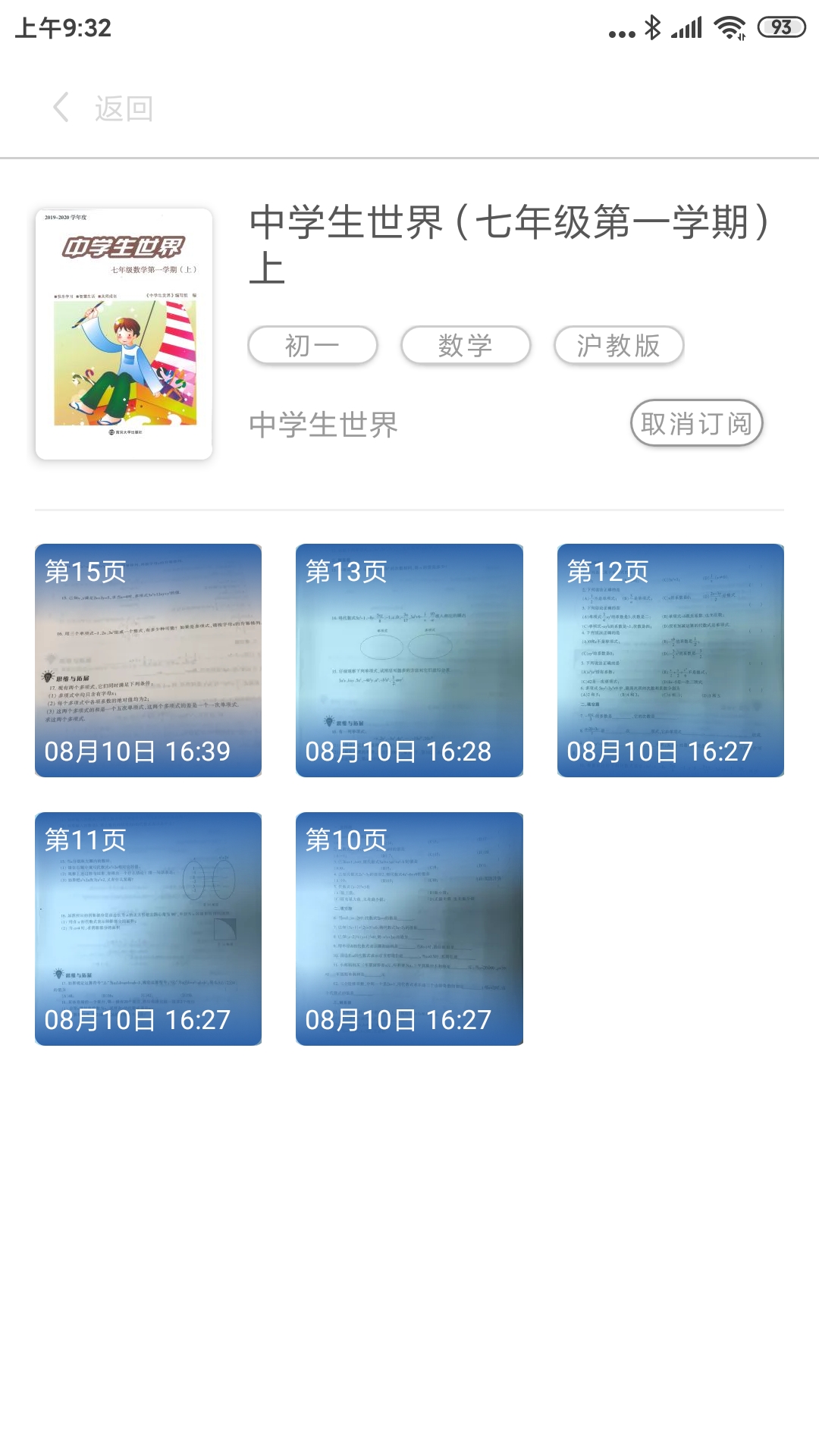Open the 第15页 page thumbnail
The height and width of the screenshot is (1456, 819).
(149, 661)
